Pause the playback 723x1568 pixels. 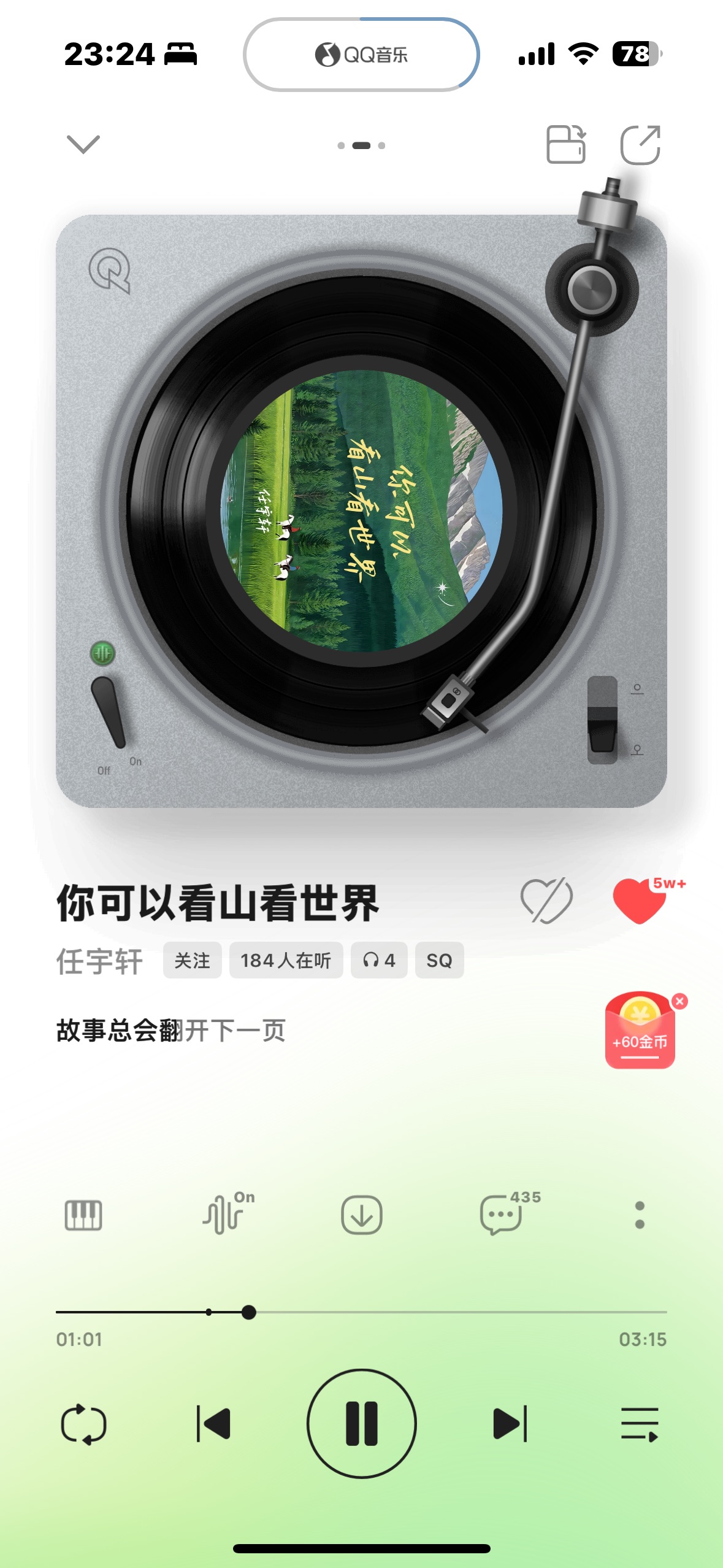362,1424
